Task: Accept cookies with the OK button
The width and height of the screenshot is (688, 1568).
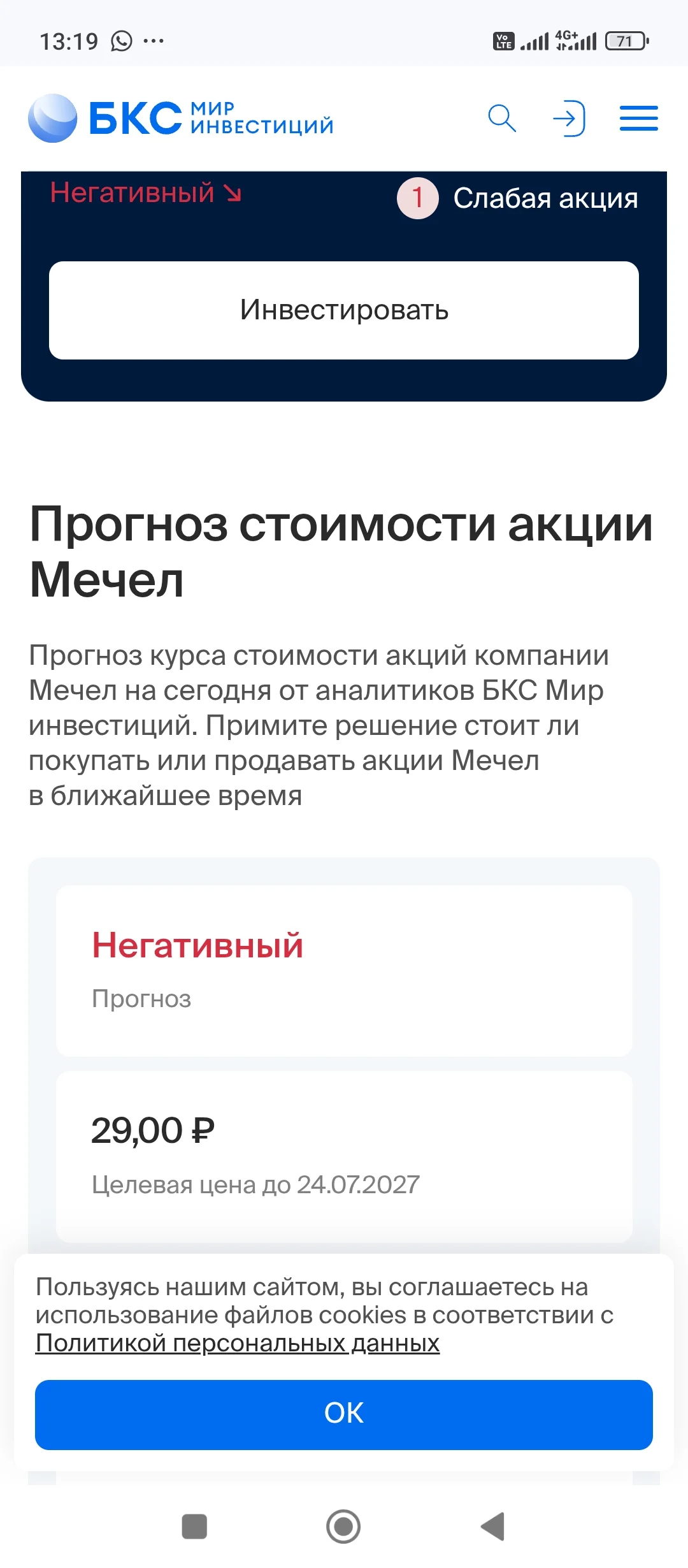Action: (344, 1413)
